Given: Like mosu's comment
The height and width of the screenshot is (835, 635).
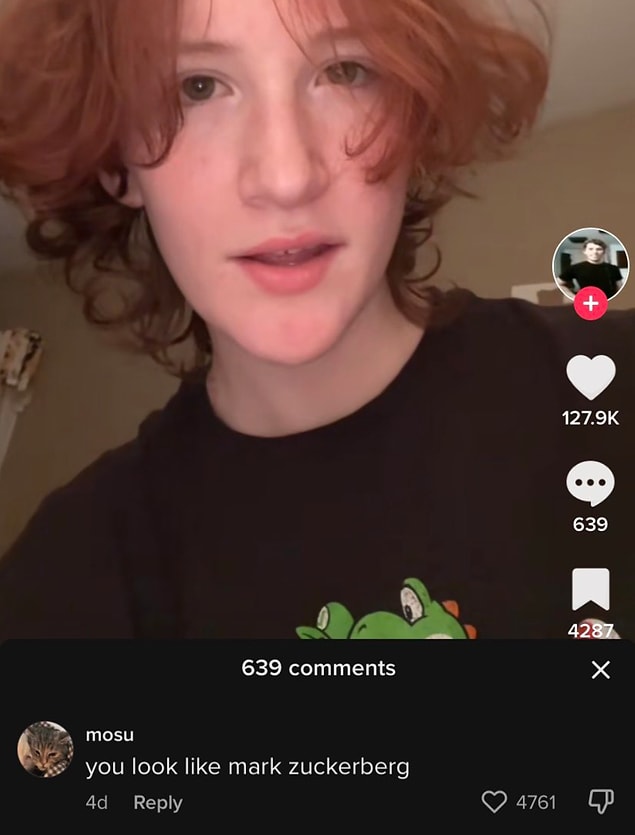Looking at the screenshot, I should coord(495,801).
